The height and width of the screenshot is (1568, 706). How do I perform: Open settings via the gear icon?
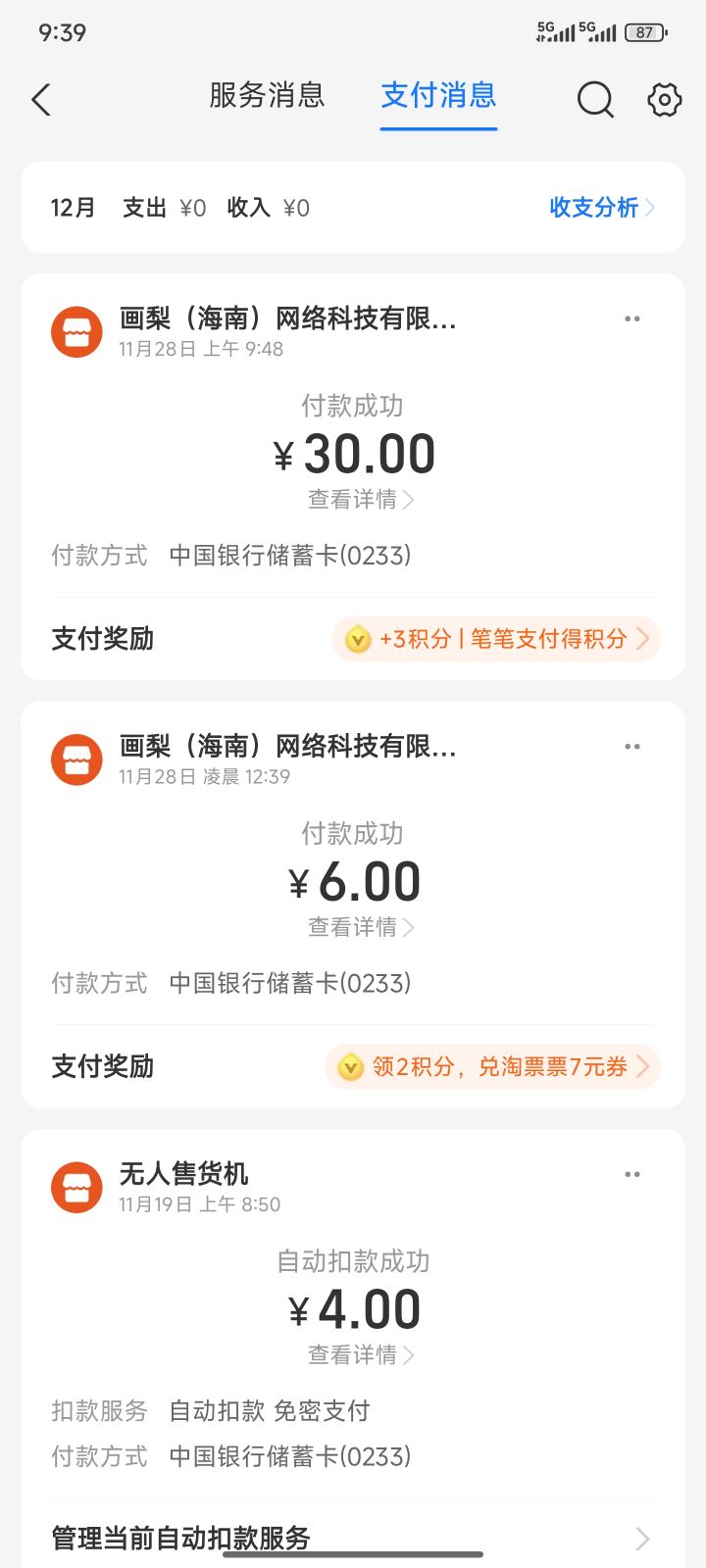663,99
